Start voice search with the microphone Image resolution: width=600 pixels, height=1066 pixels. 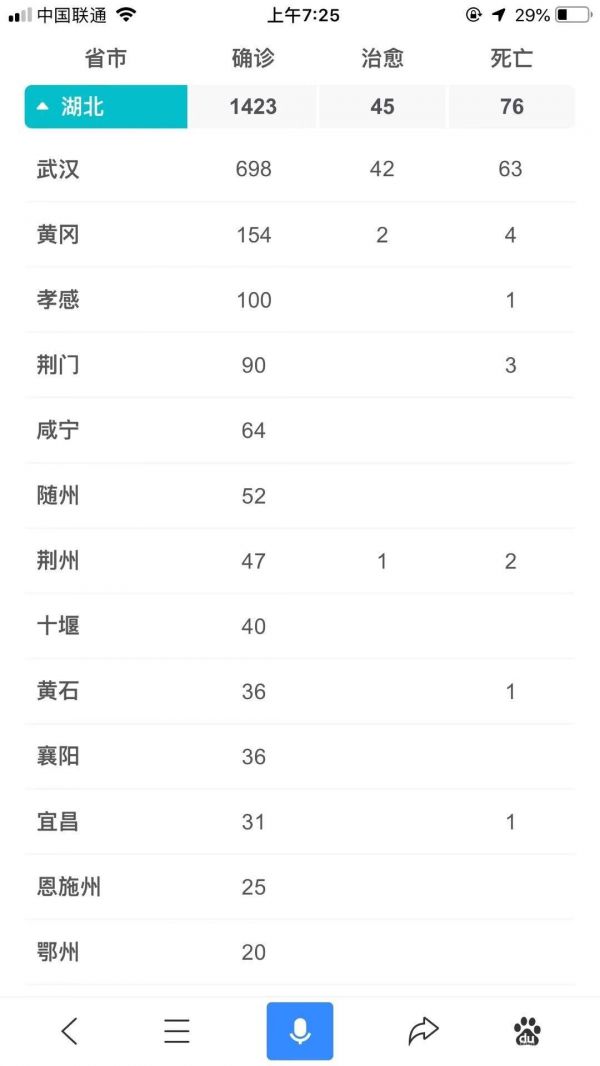point(299,1031)
